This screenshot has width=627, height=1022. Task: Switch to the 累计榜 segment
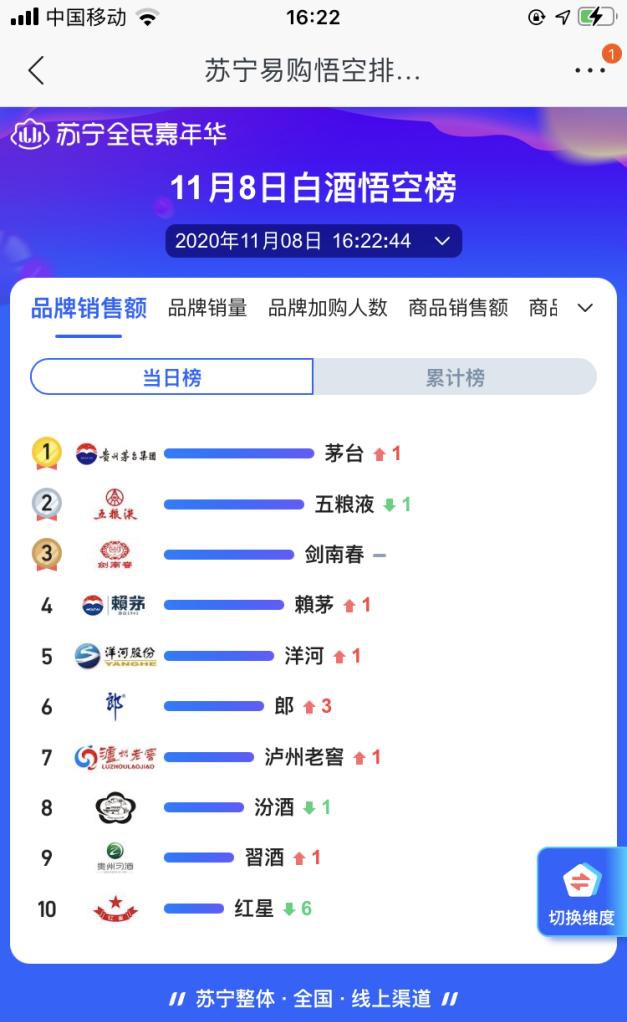455,377
